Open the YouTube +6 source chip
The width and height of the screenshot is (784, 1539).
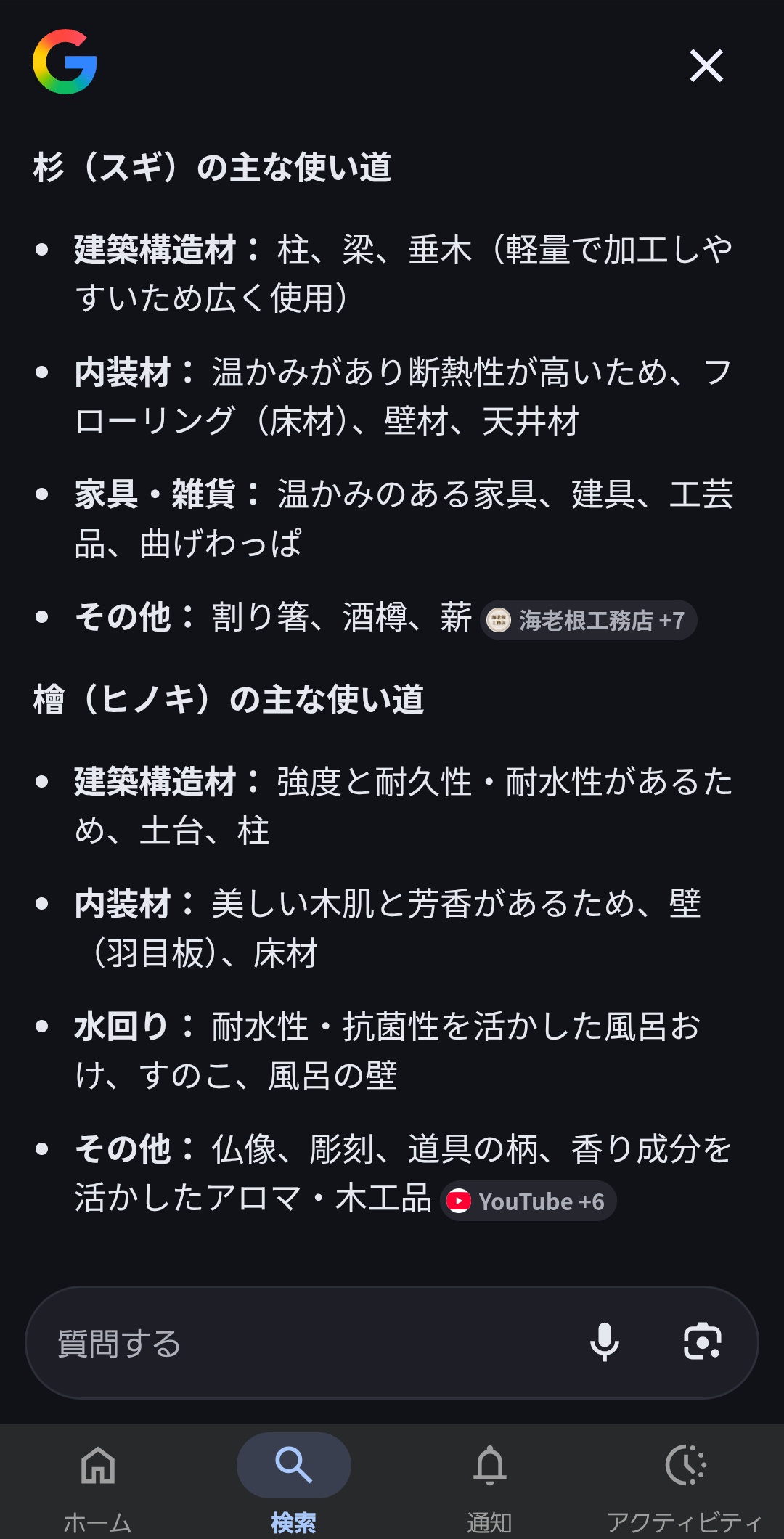[x=528, y=1201]
